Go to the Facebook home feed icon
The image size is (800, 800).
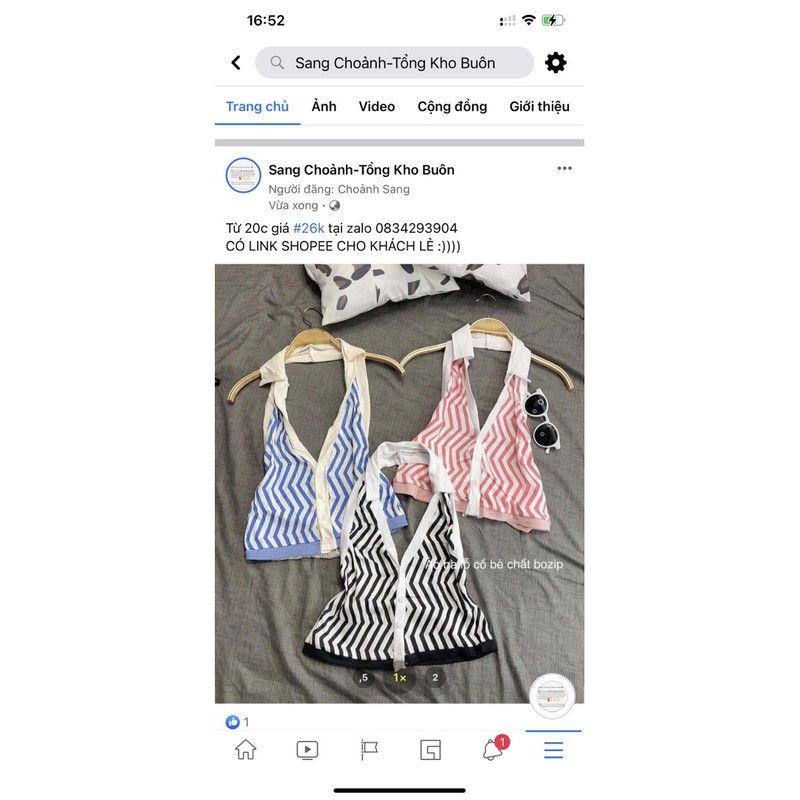(x=245, y=749)
